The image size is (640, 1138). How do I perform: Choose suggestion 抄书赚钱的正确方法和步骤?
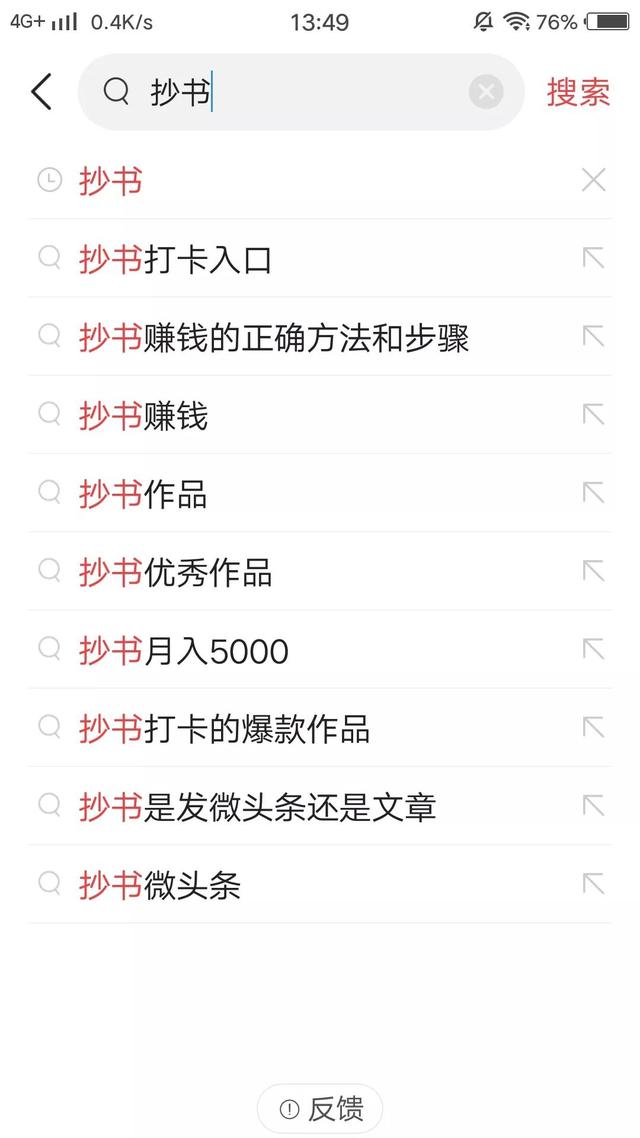pyautogui.click(x=274, y=338)
